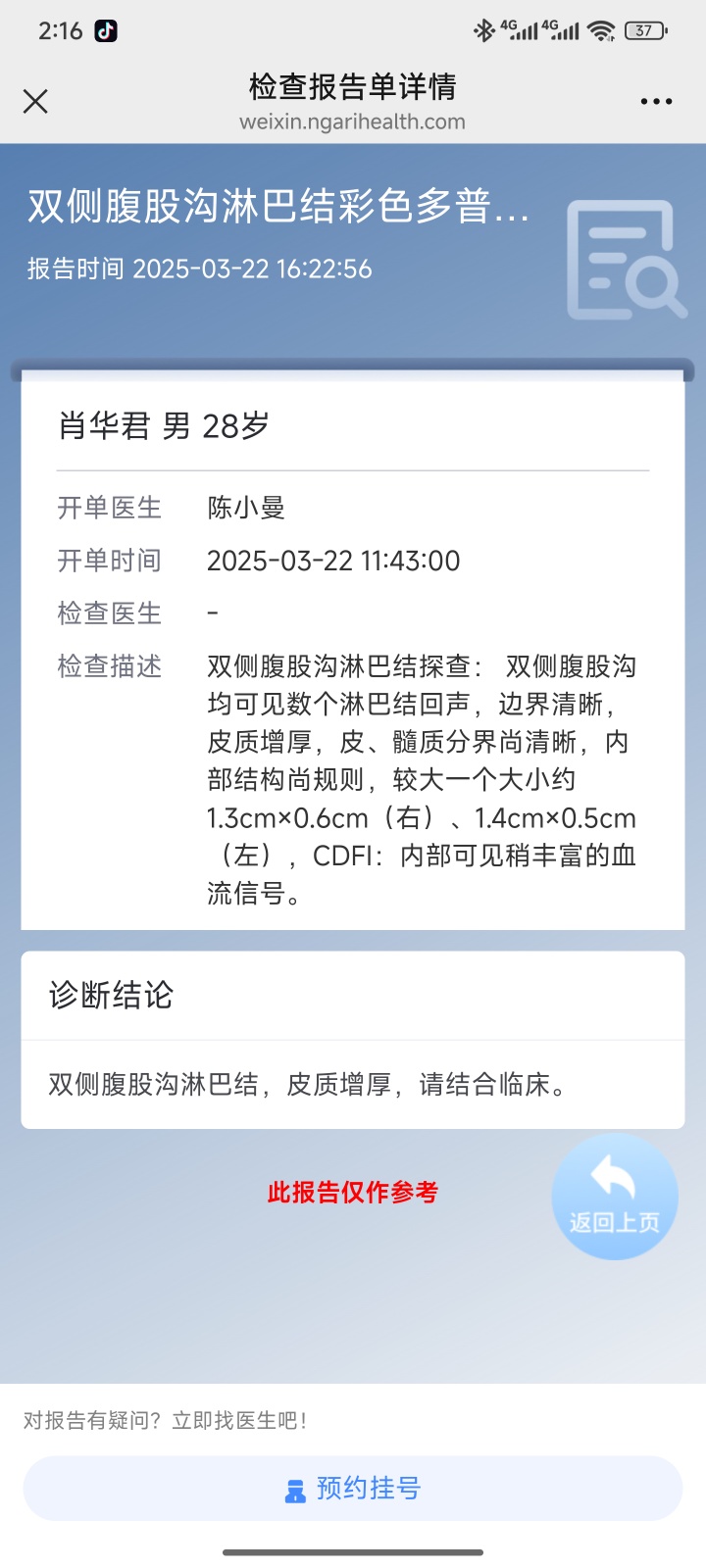Screen dimensions: 706x1568
Task: Tap 预约挂号 to book an appointment
Action: (353, 1489)
